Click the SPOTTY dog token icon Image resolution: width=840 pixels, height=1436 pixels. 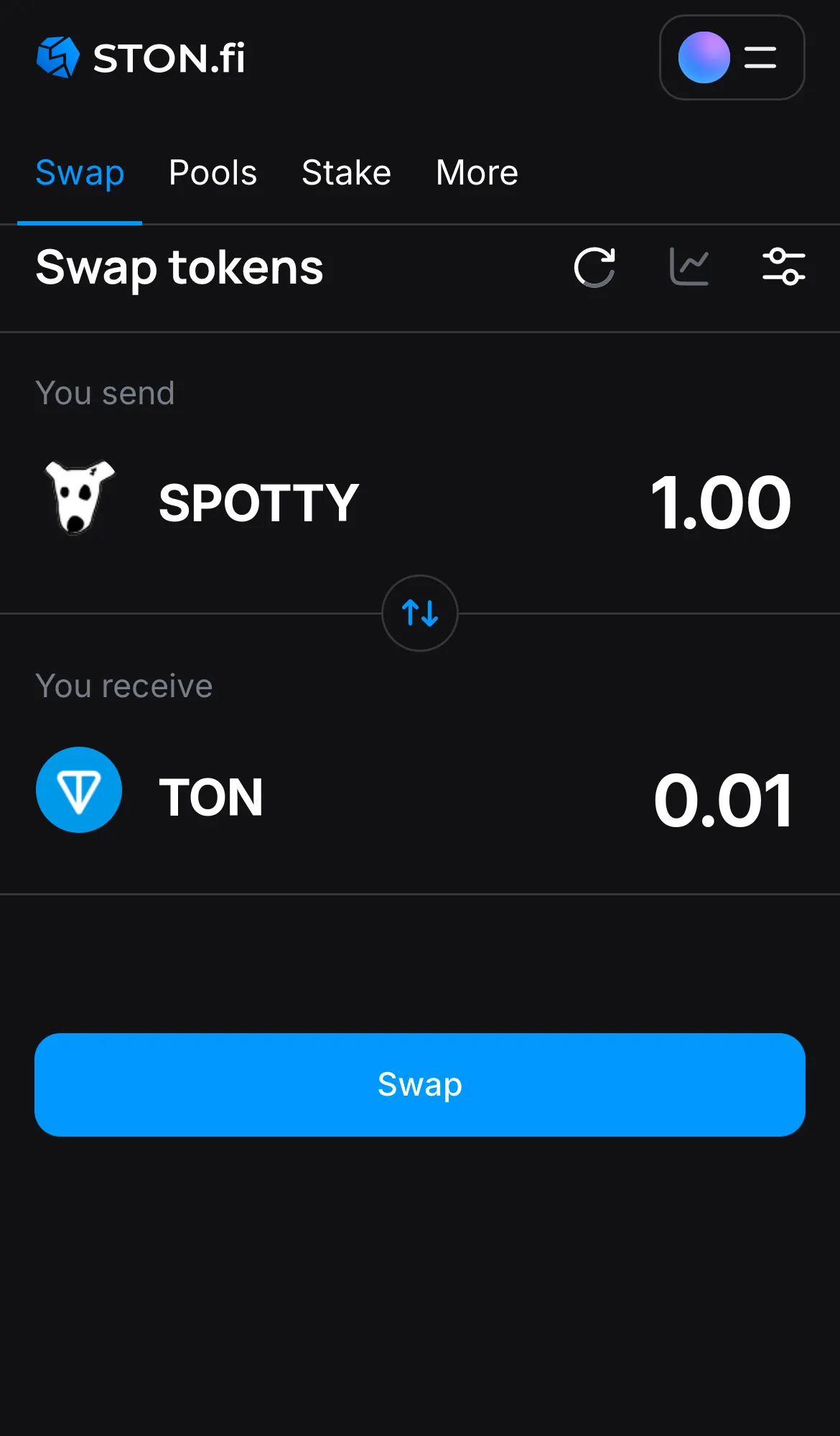[x=78, y=499]
